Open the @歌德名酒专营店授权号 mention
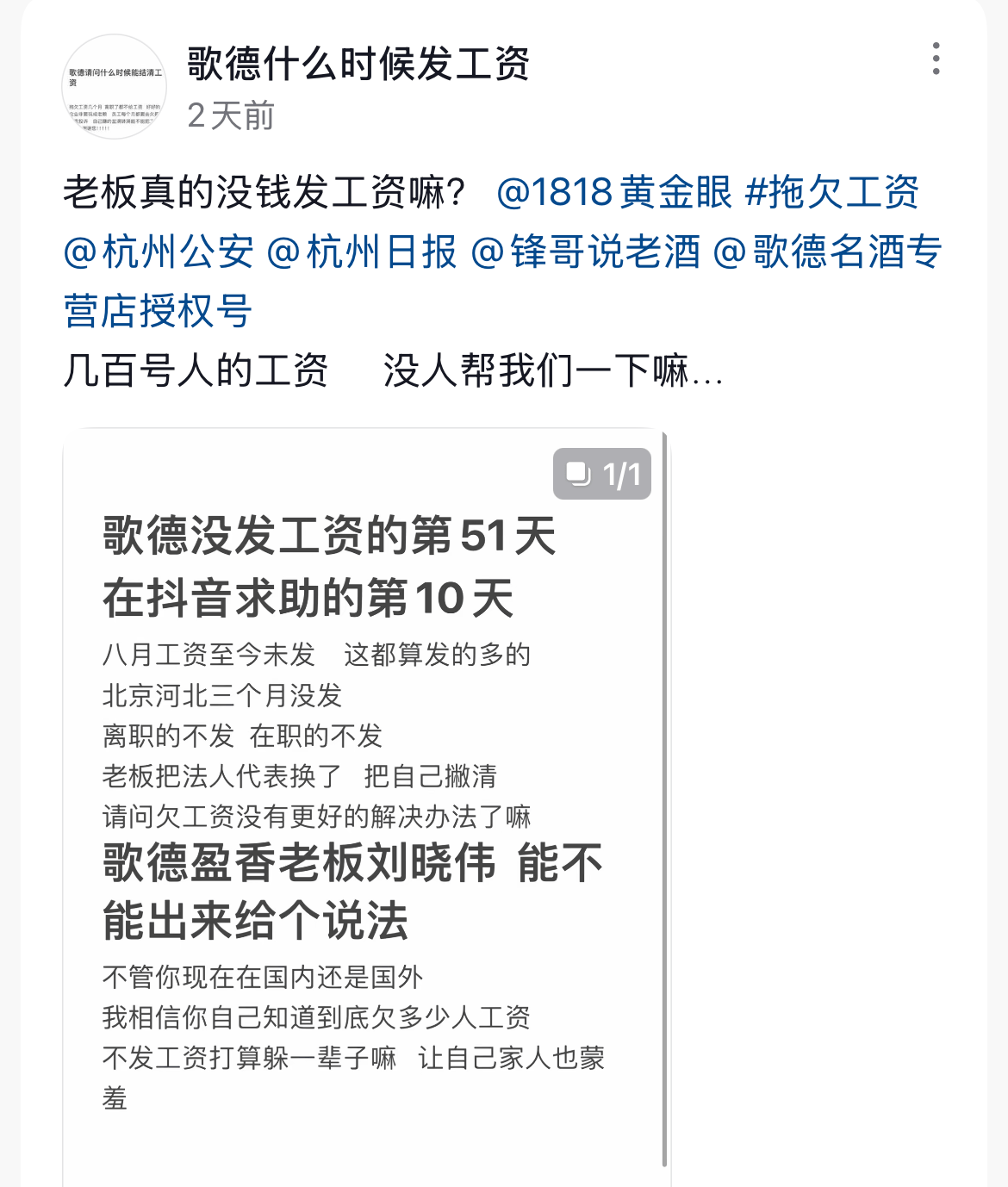Screen dimensions: 1008x1187 (827, 252)
